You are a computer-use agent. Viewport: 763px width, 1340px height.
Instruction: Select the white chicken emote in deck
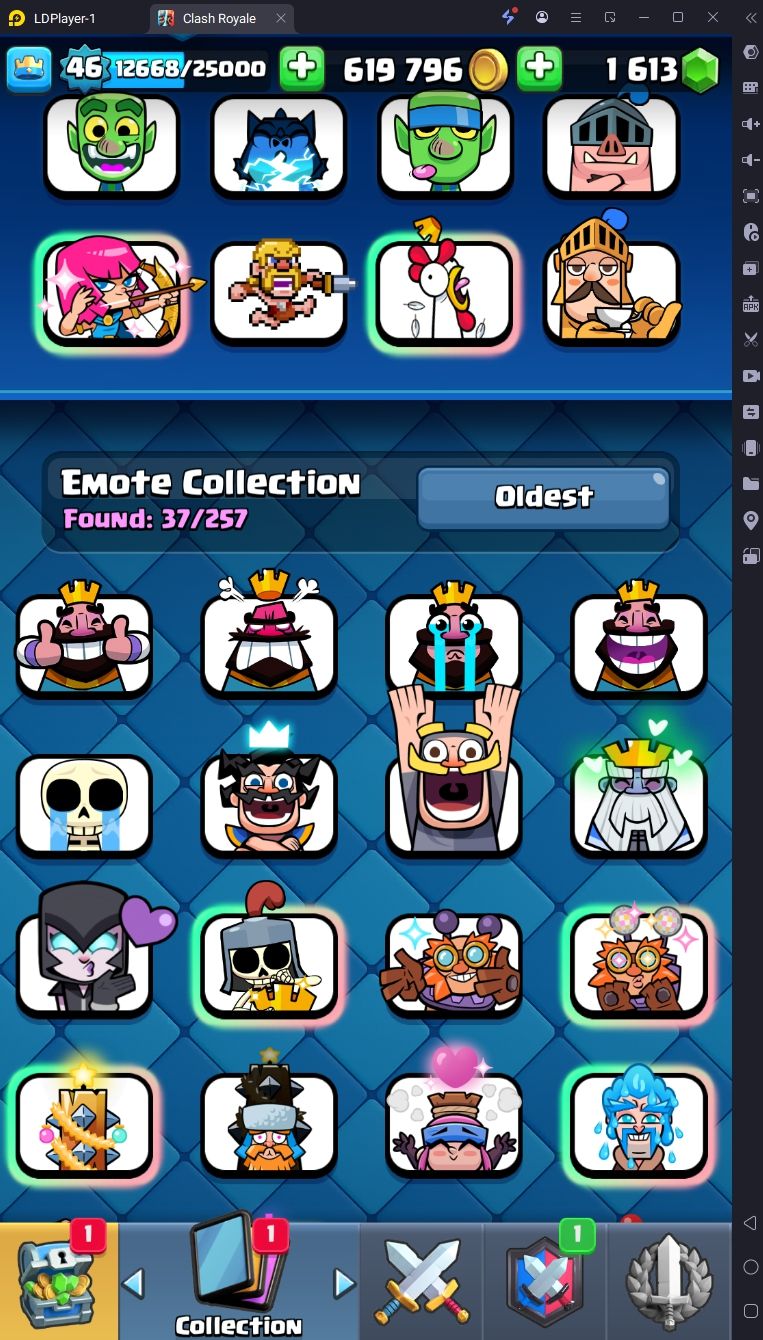444,292
